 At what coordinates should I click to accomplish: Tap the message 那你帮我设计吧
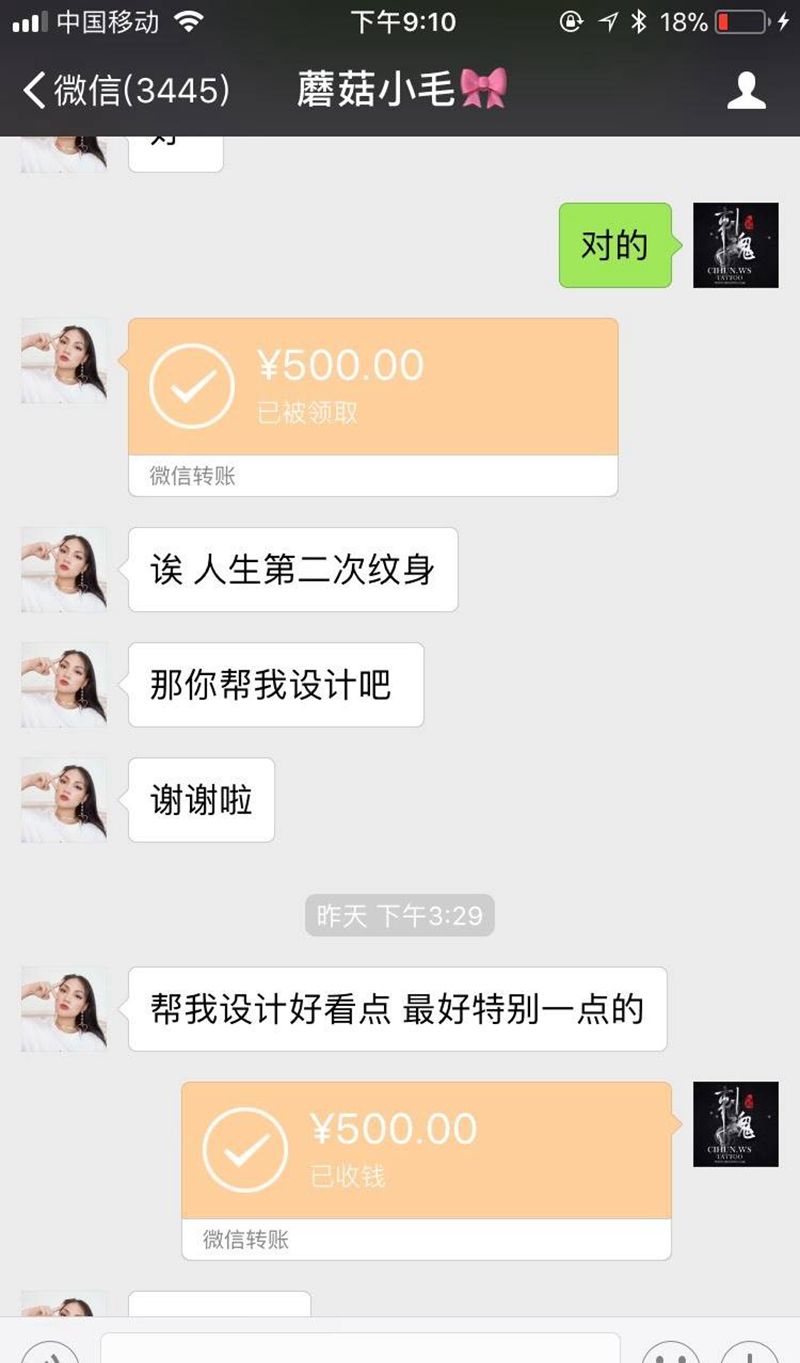coord(275,685)
